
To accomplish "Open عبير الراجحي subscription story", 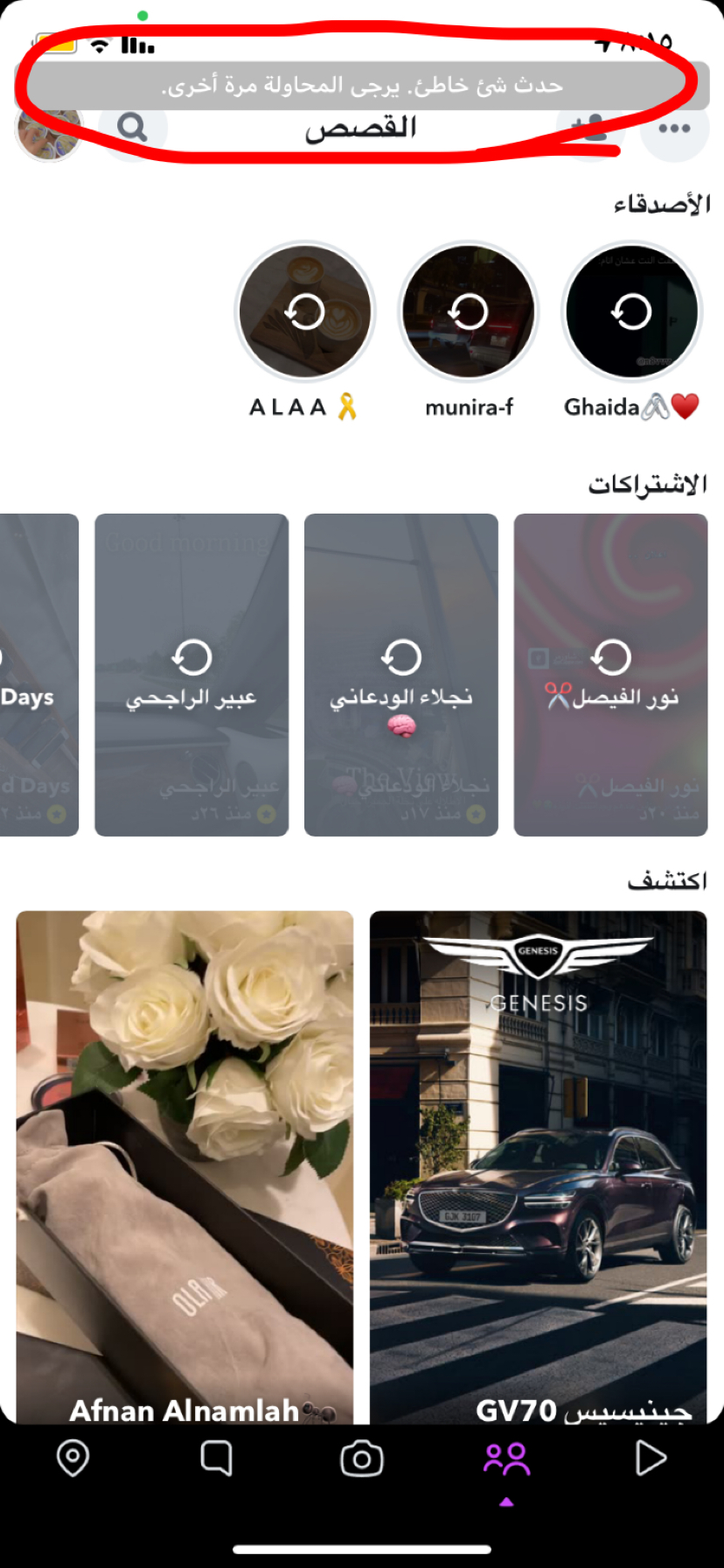I will (x=191, y=674).
